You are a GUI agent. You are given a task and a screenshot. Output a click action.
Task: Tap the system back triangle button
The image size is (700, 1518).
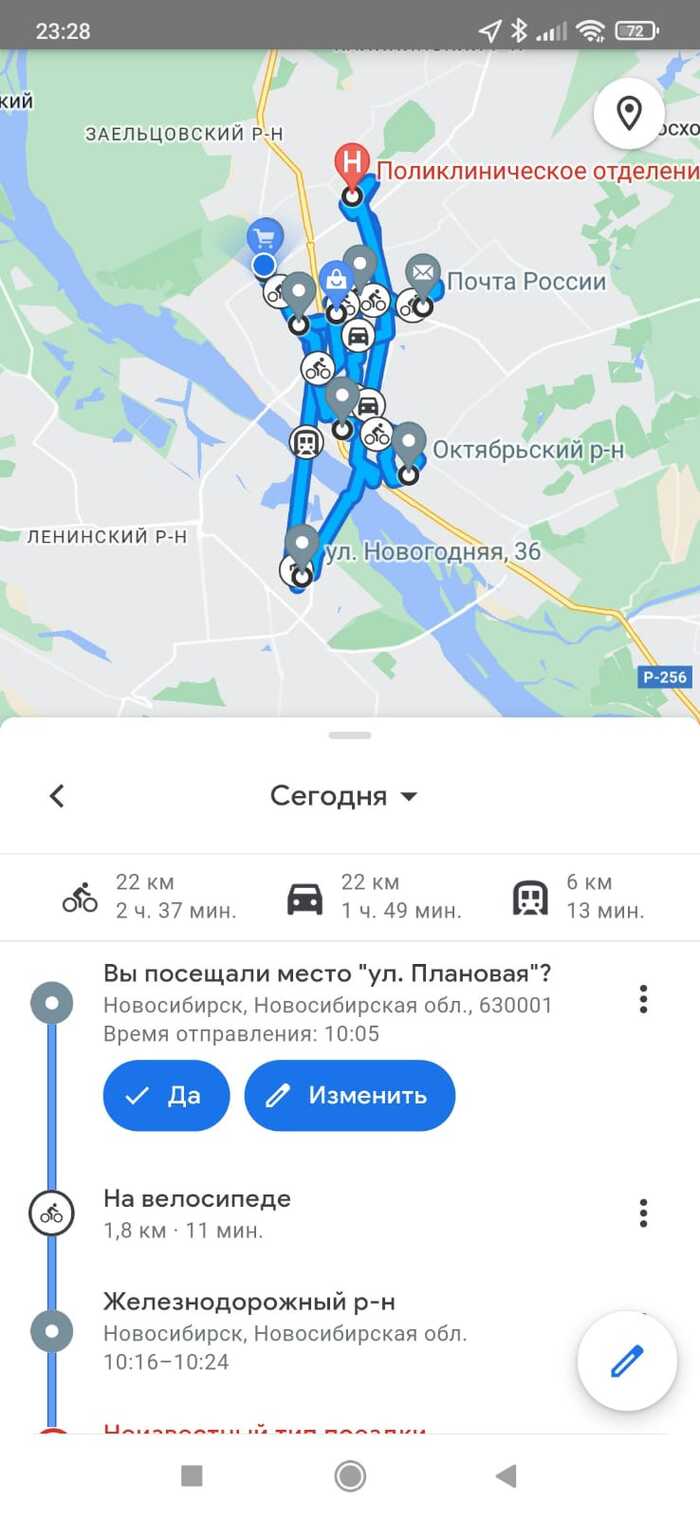tap(506, 1475)
